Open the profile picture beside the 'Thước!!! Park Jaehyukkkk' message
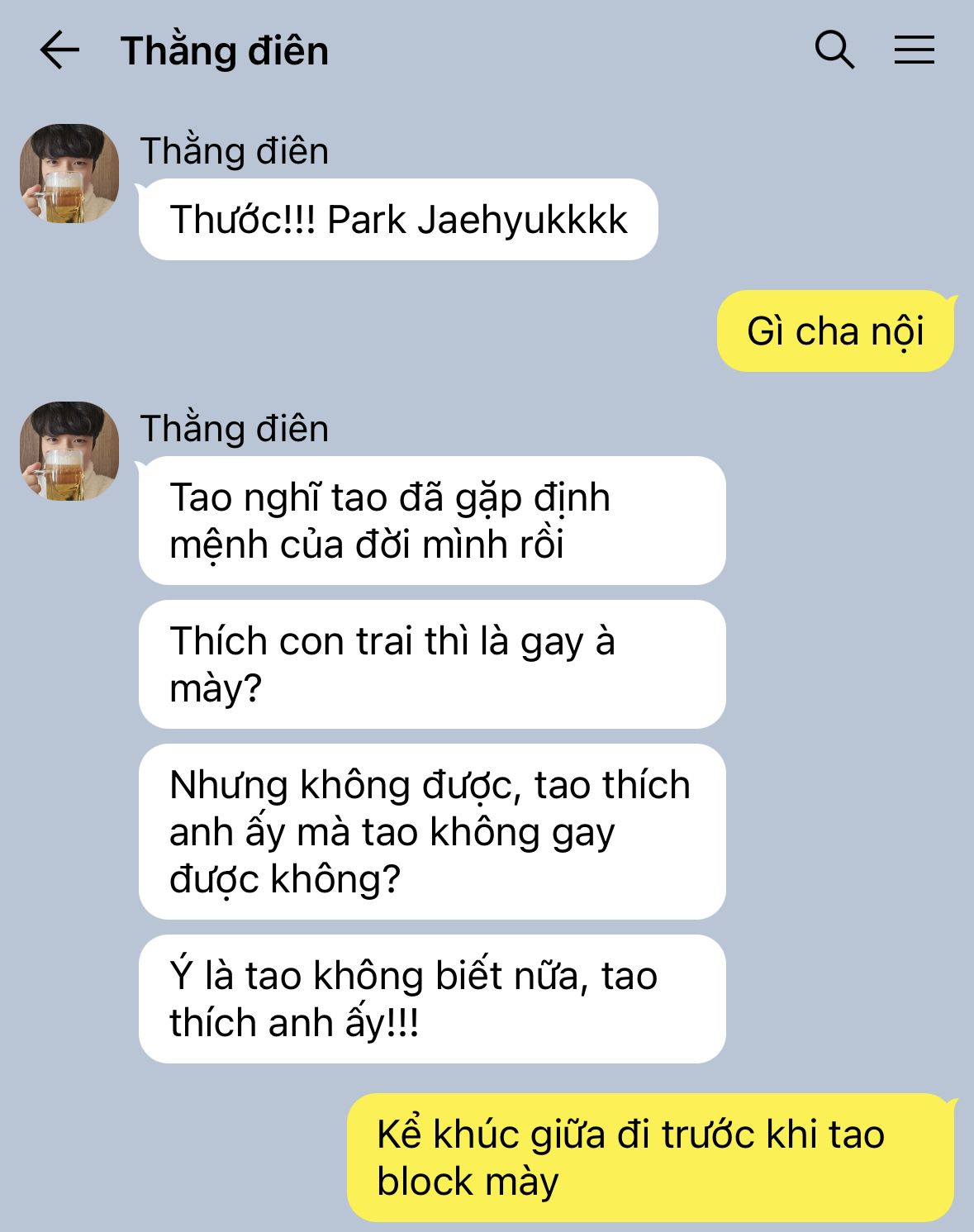974x1232 pixels. click(69, 174)
